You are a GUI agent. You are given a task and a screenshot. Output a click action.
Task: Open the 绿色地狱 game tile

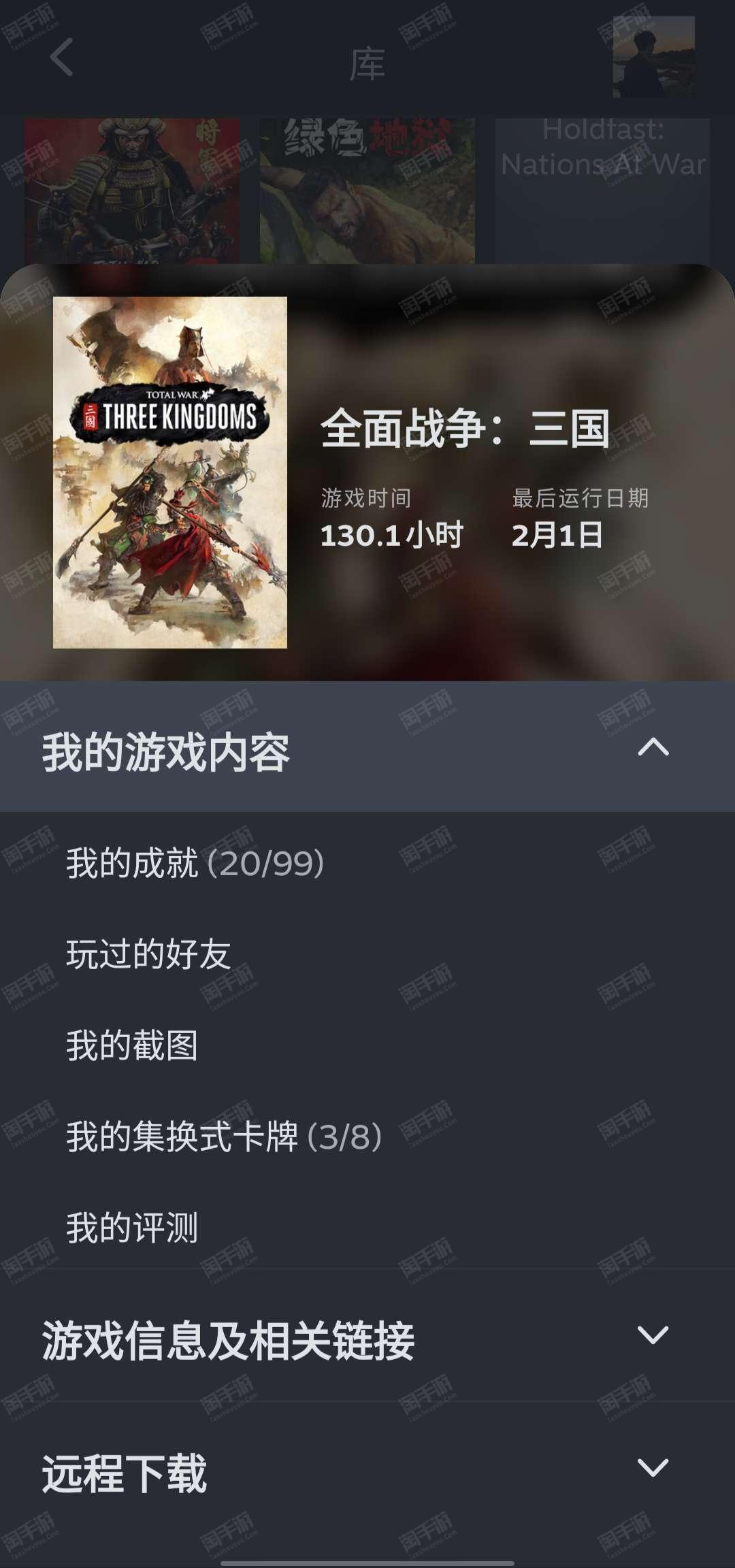[367, 191]
